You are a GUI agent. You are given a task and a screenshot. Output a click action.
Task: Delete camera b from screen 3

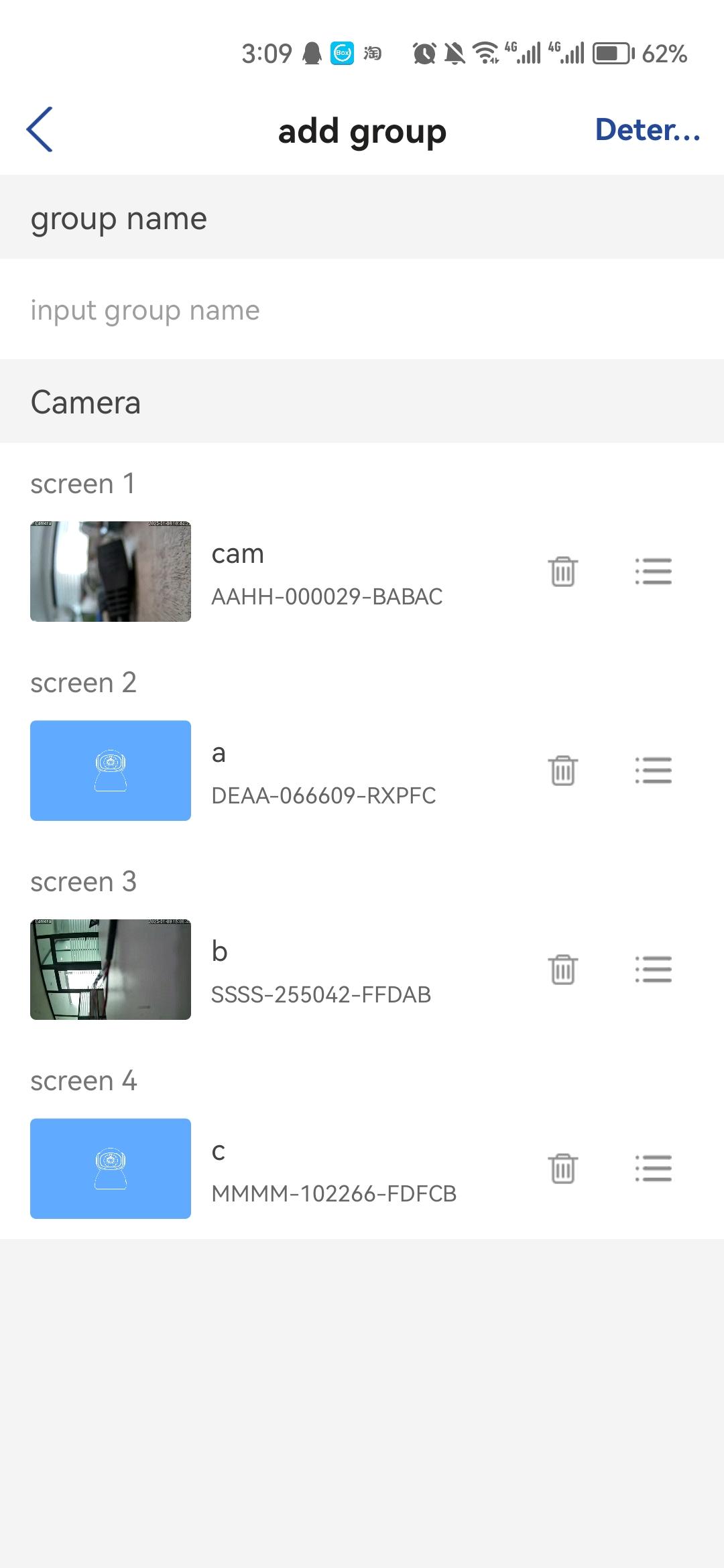(x=562, y=969)
